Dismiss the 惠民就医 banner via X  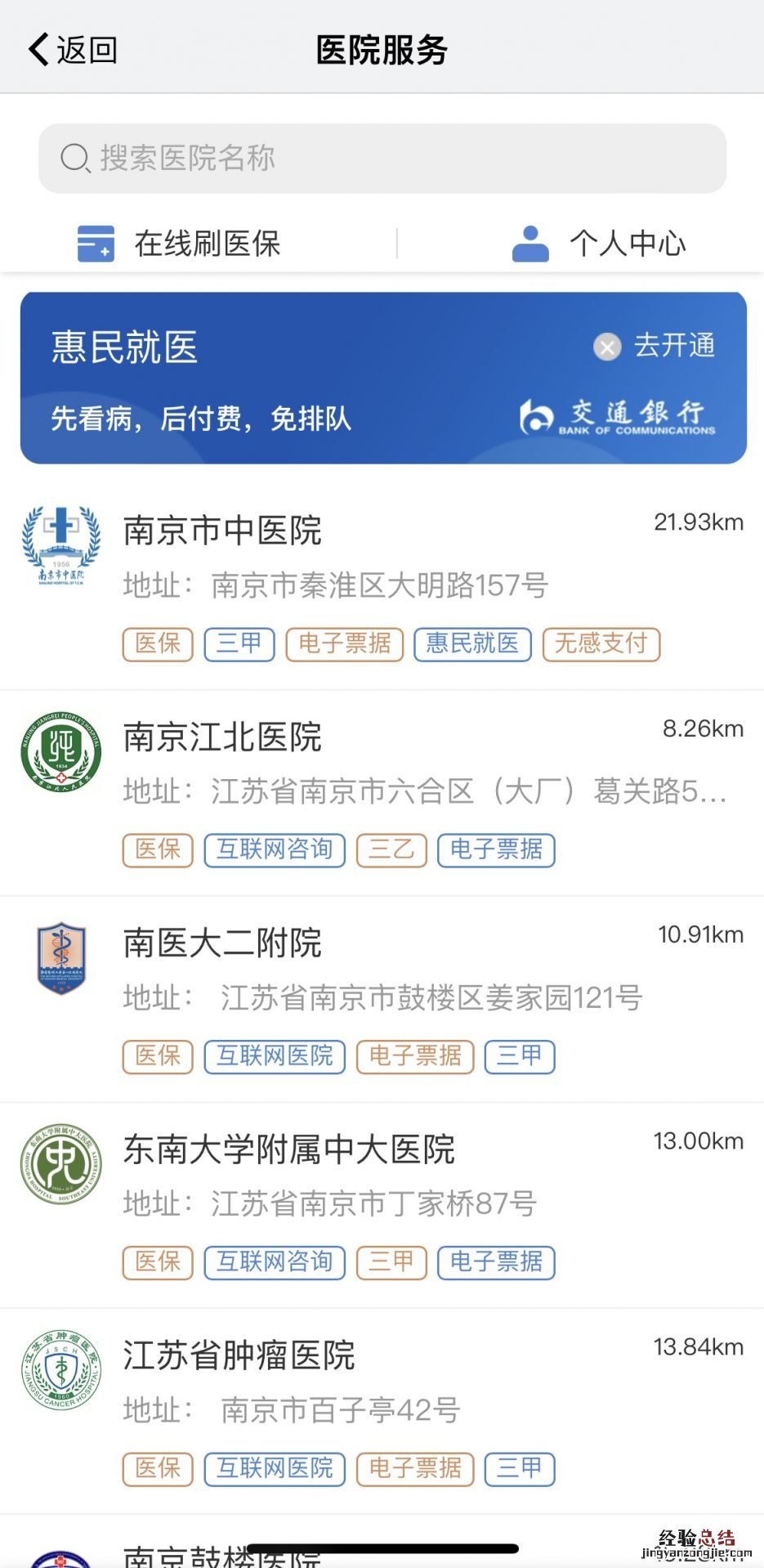pyautogui.click(x=606, y=347)
